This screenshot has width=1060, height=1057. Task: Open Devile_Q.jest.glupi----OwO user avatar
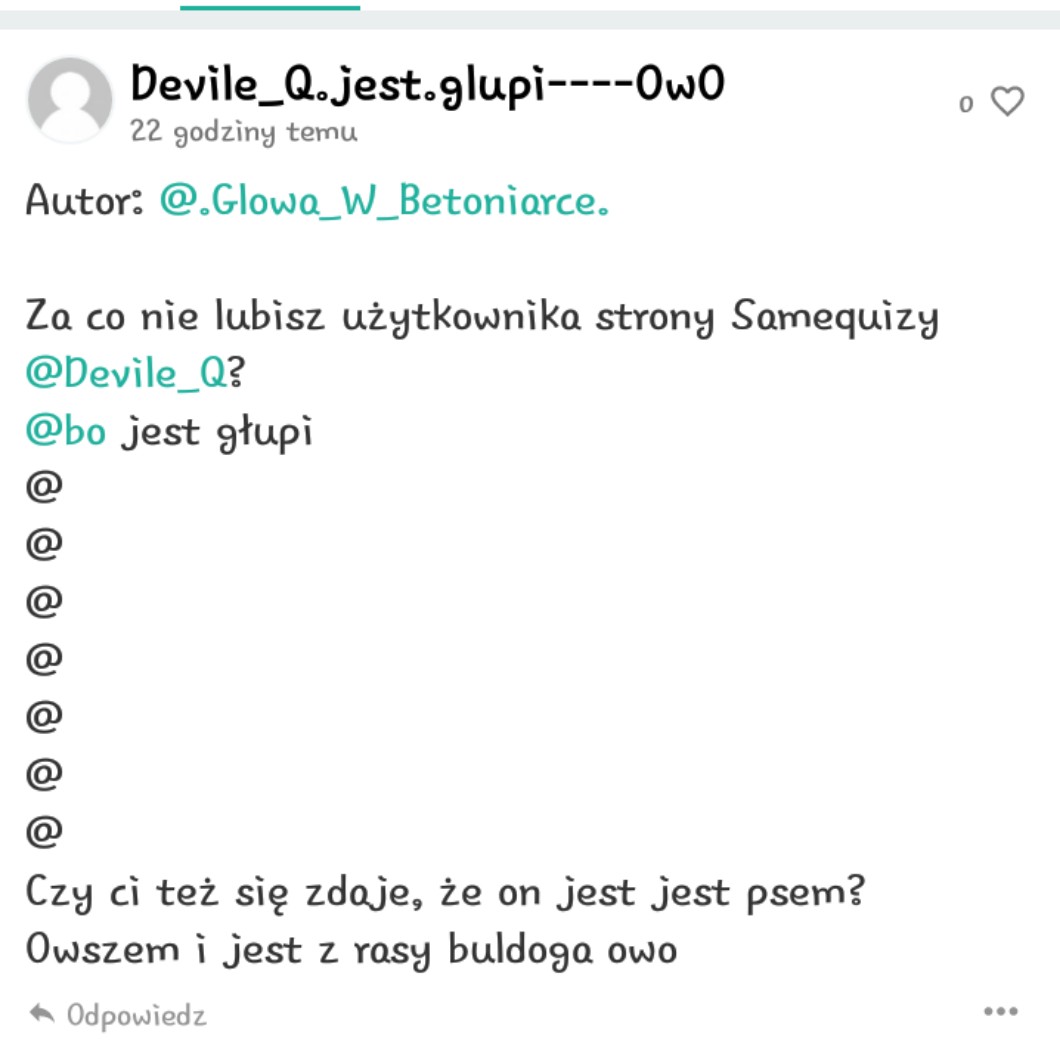click(x=70, y=100)
